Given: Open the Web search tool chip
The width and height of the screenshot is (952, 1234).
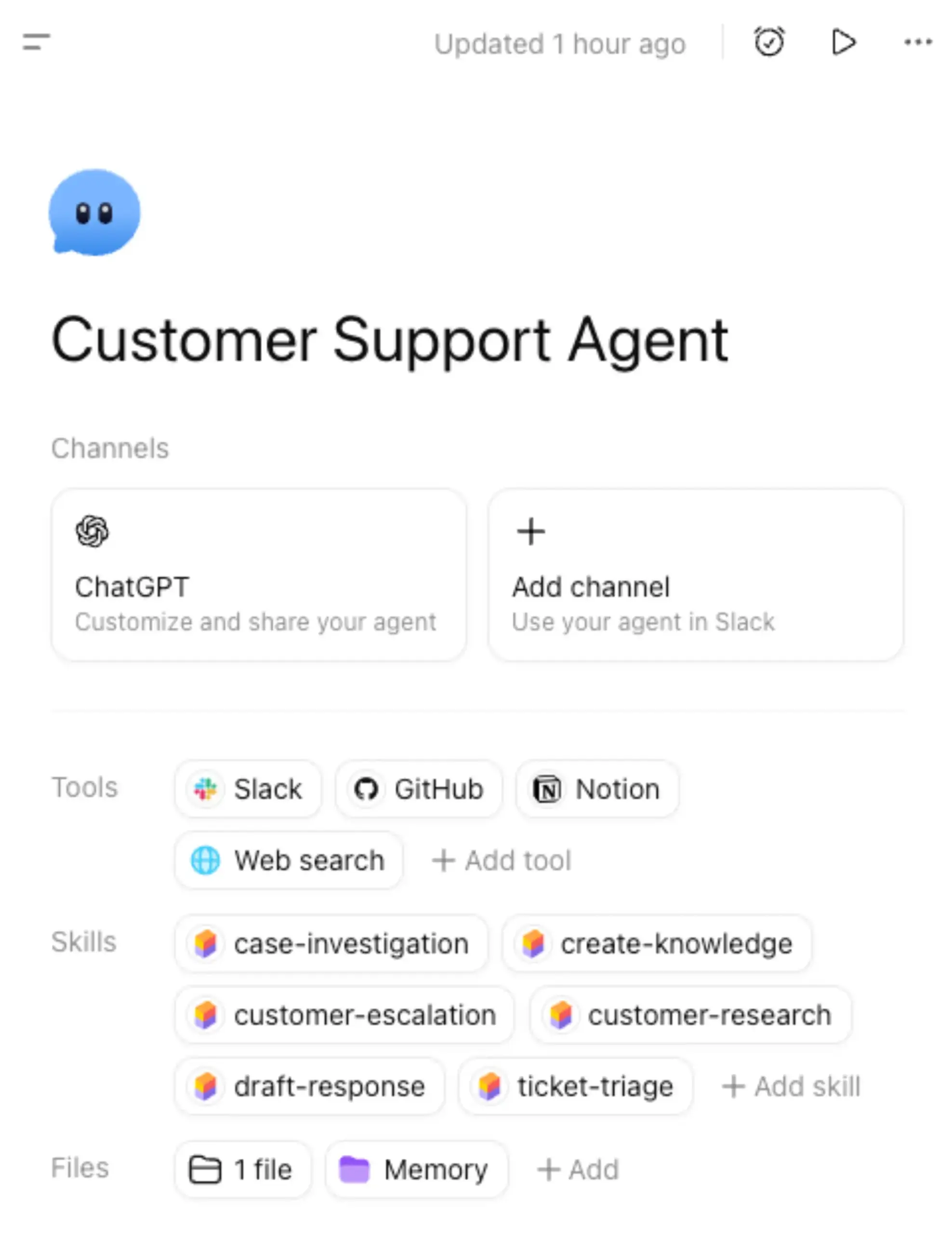Looking at the screenshot, I should pyautogui.click(x=289, y=860).
